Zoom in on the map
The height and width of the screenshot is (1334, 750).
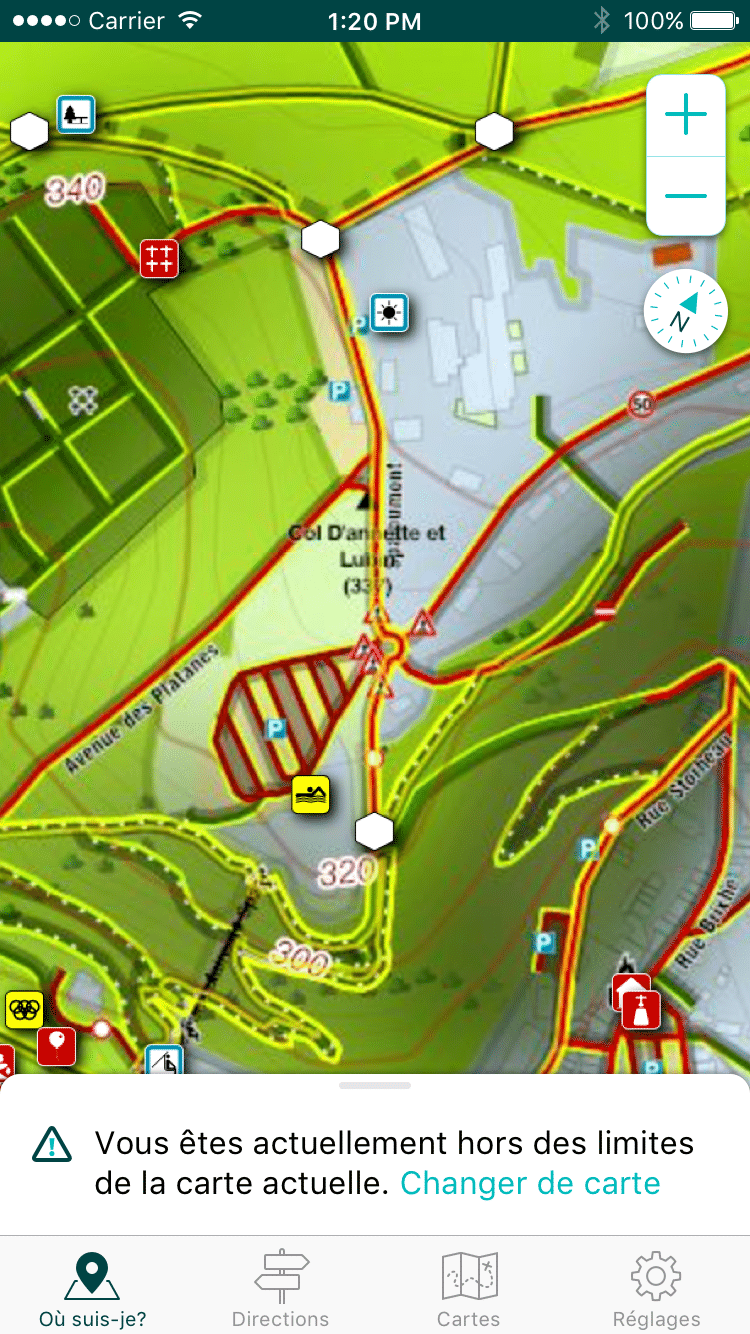(686, 116)
